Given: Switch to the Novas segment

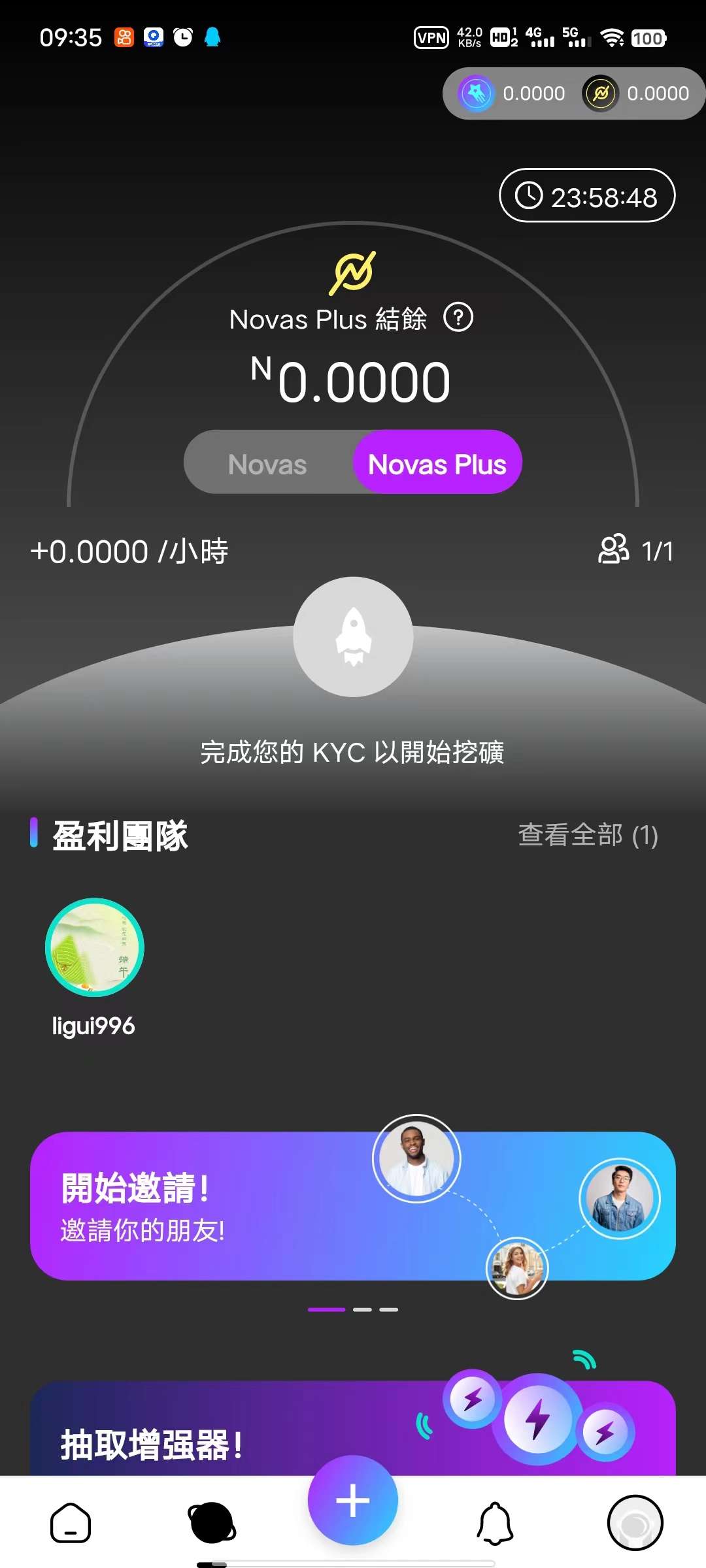Looking at the screenshot, I should coord(268,464).
